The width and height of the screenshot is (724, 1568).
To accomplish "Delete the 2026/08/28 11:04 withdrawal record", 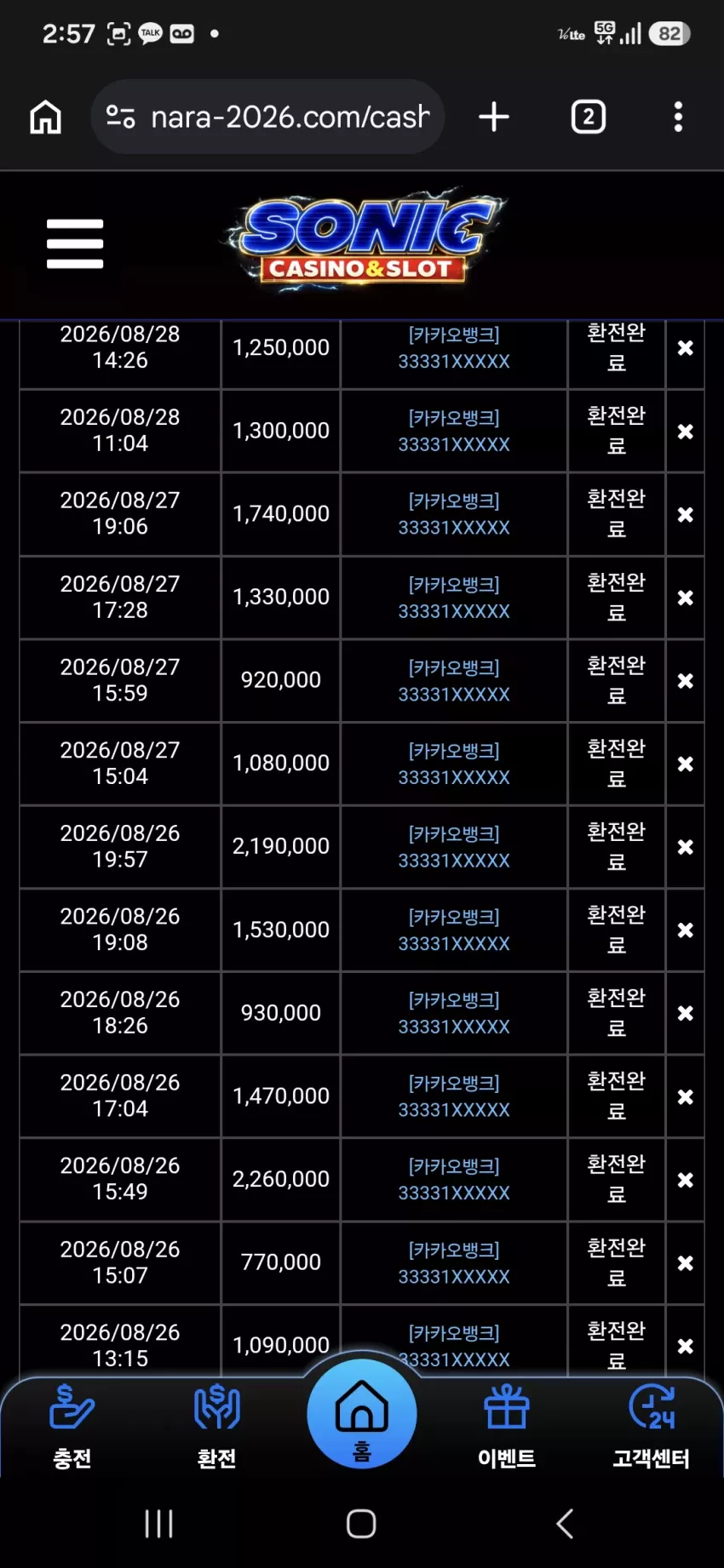I will point(685,432).
